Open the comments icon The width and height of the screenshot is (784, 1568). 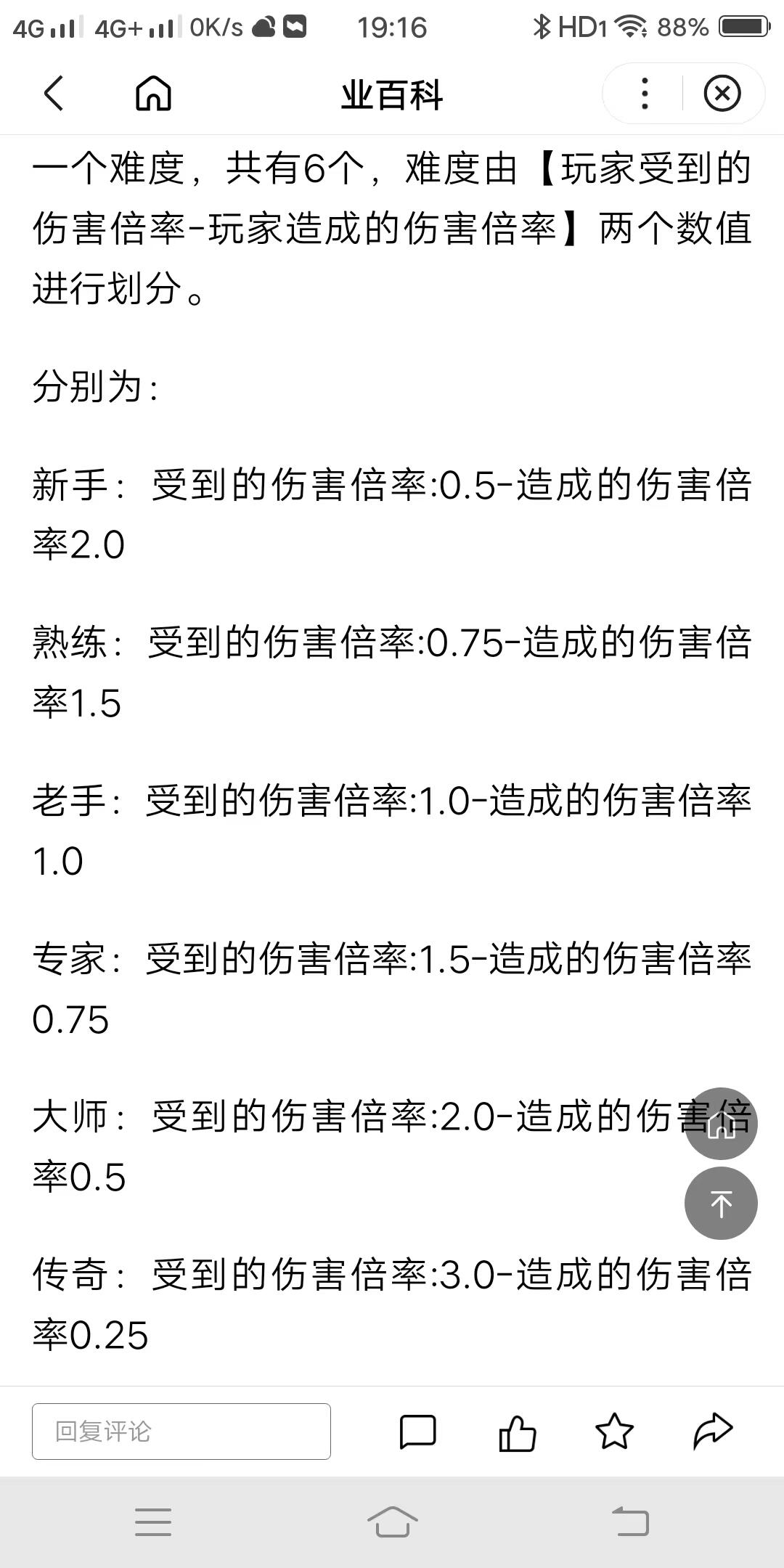(418, 1432)
